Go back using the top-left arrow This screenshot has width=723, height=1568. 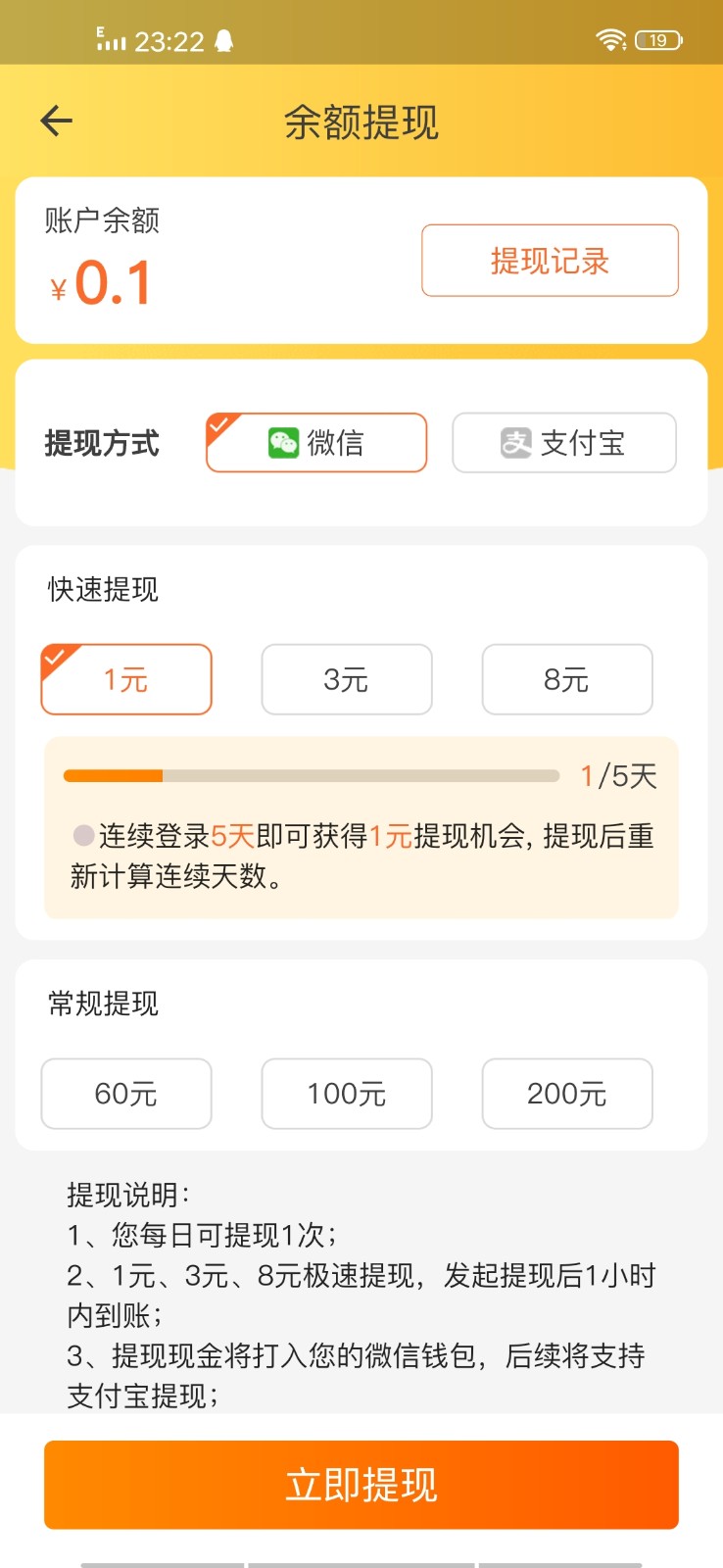(x=57, y=122)
